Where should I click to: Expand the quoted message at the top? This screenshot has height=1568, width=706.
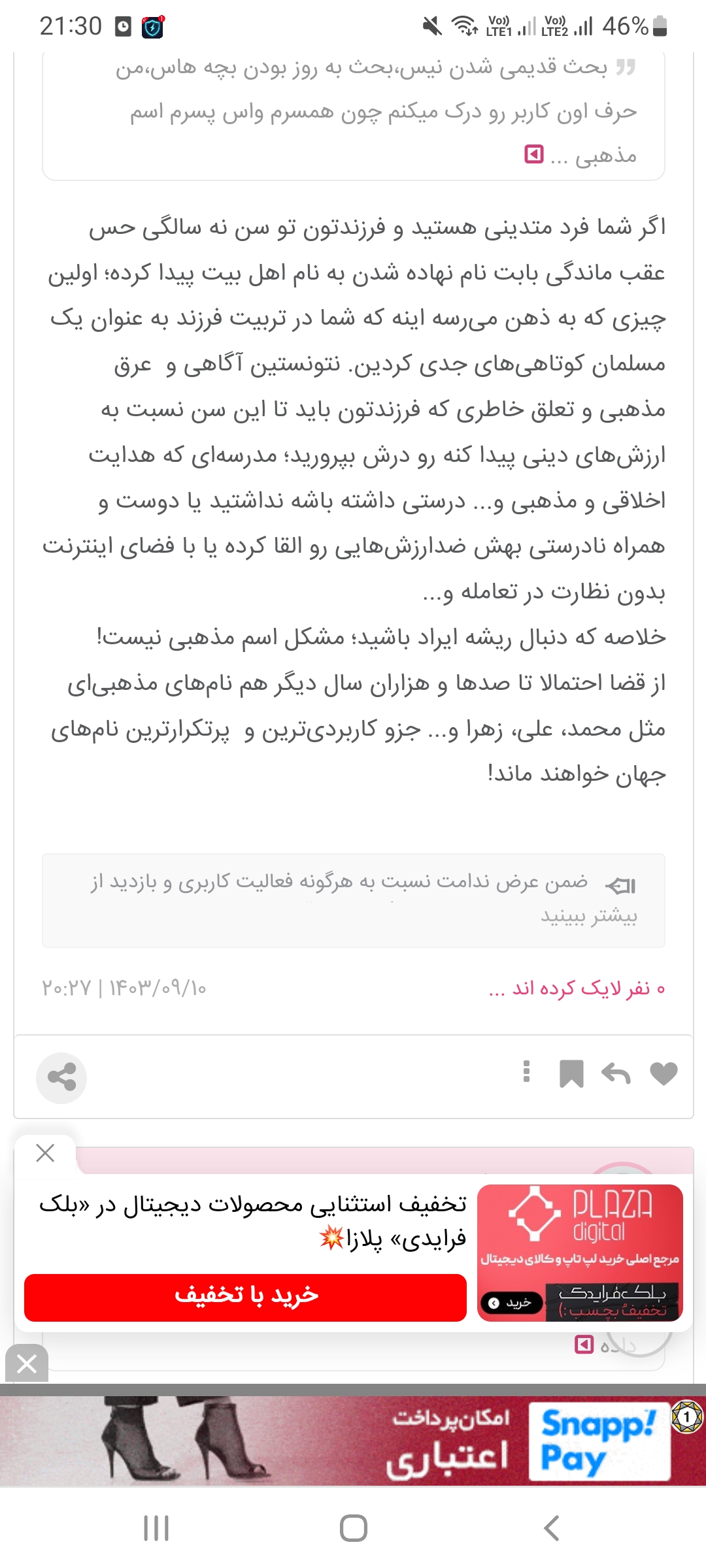(534, 155)
